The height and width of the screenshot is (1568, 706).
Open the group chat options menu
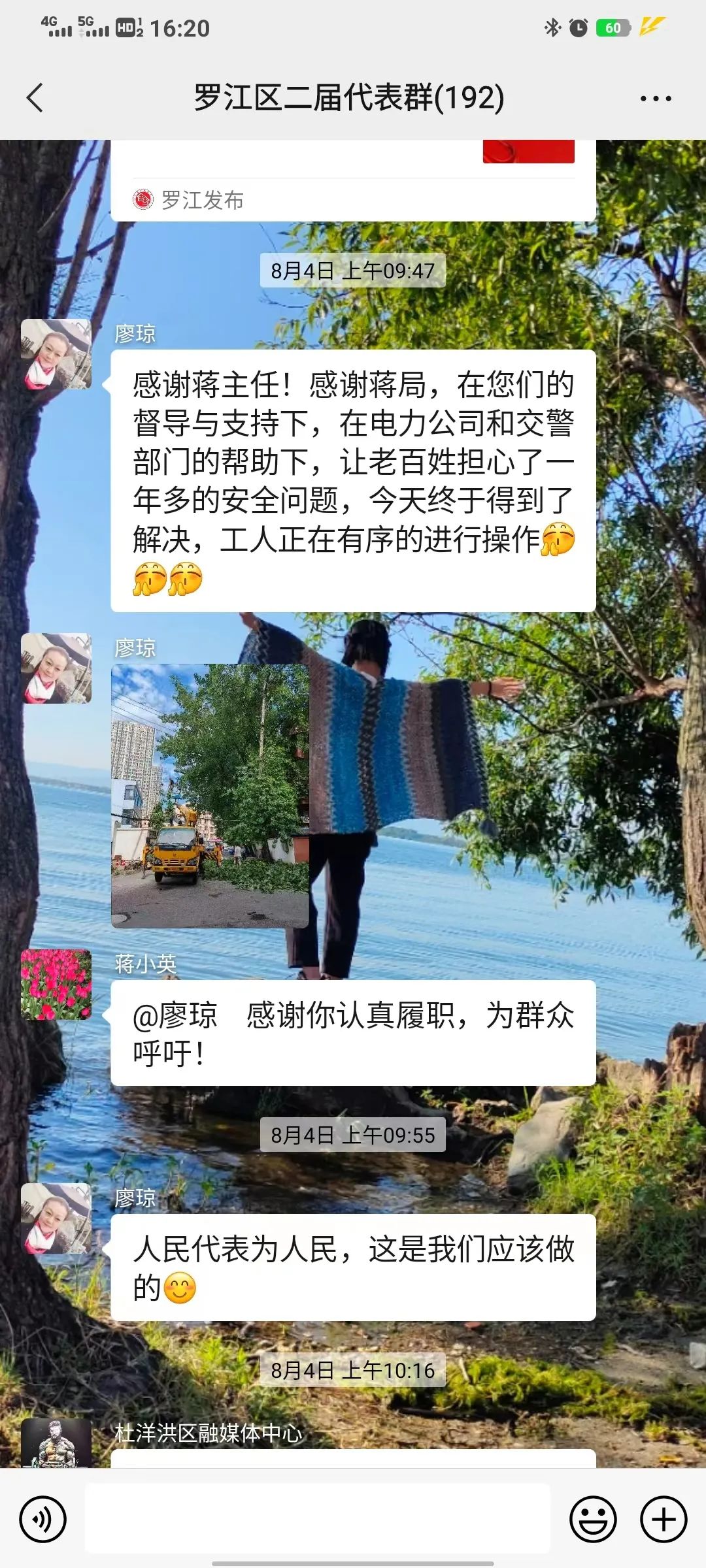coord(655,99)
